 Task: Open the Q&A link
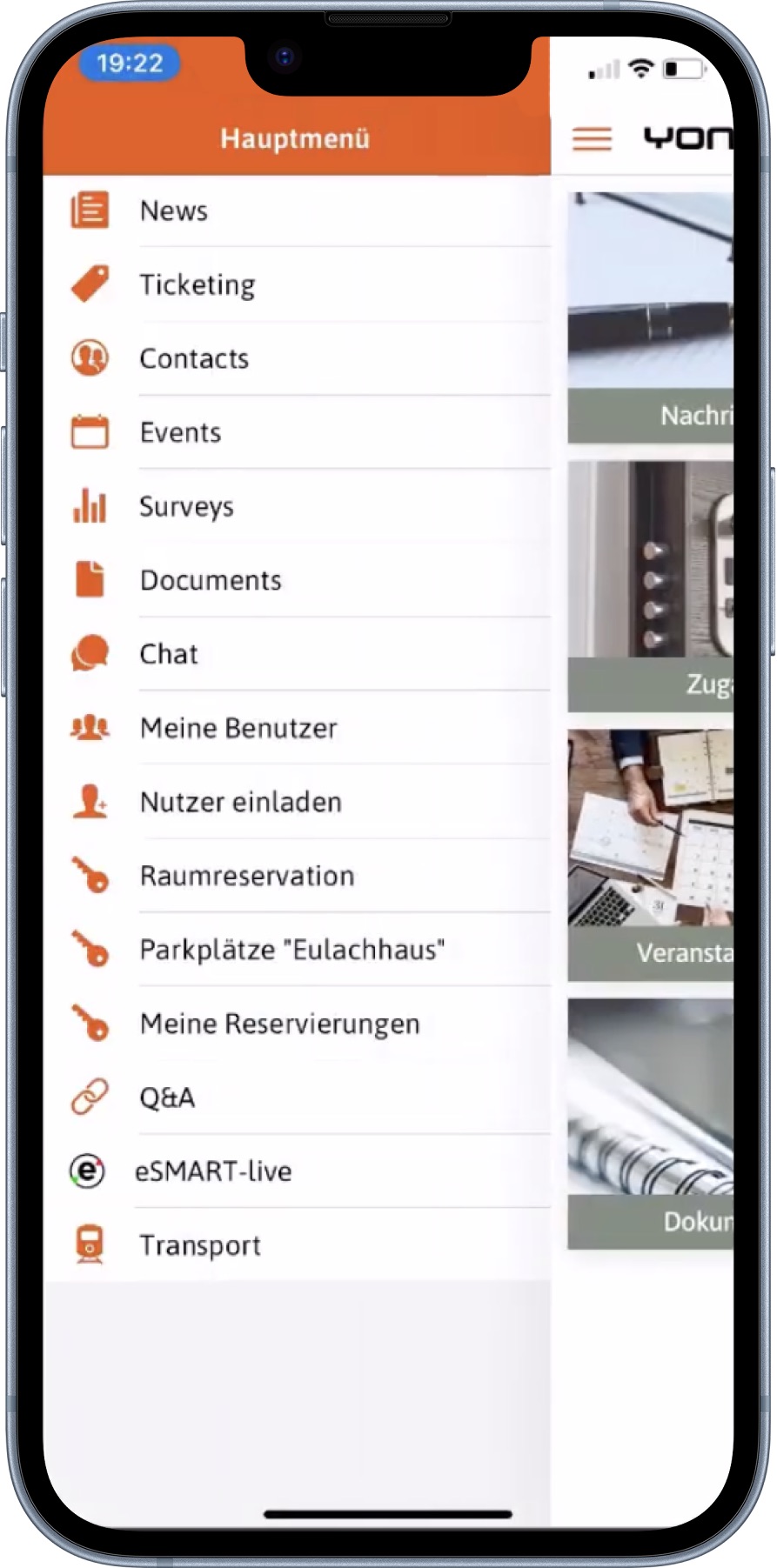[x=297, y=1098]
